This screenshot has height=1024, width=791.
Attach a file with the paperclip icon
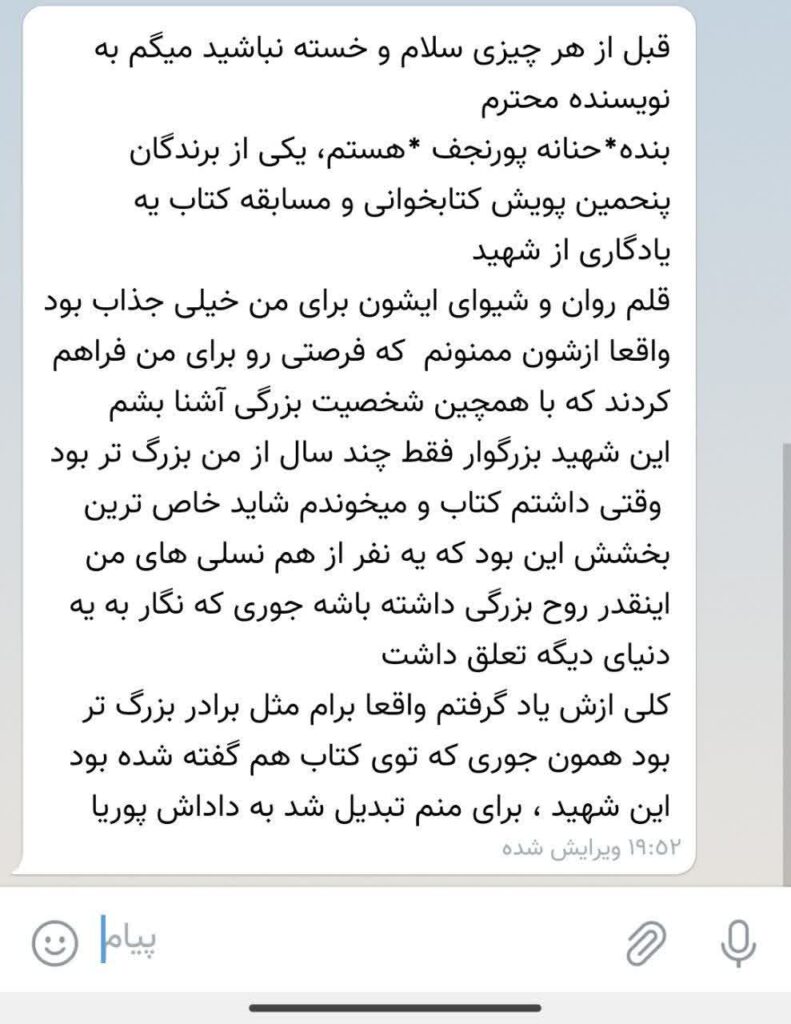click(646, 943)
